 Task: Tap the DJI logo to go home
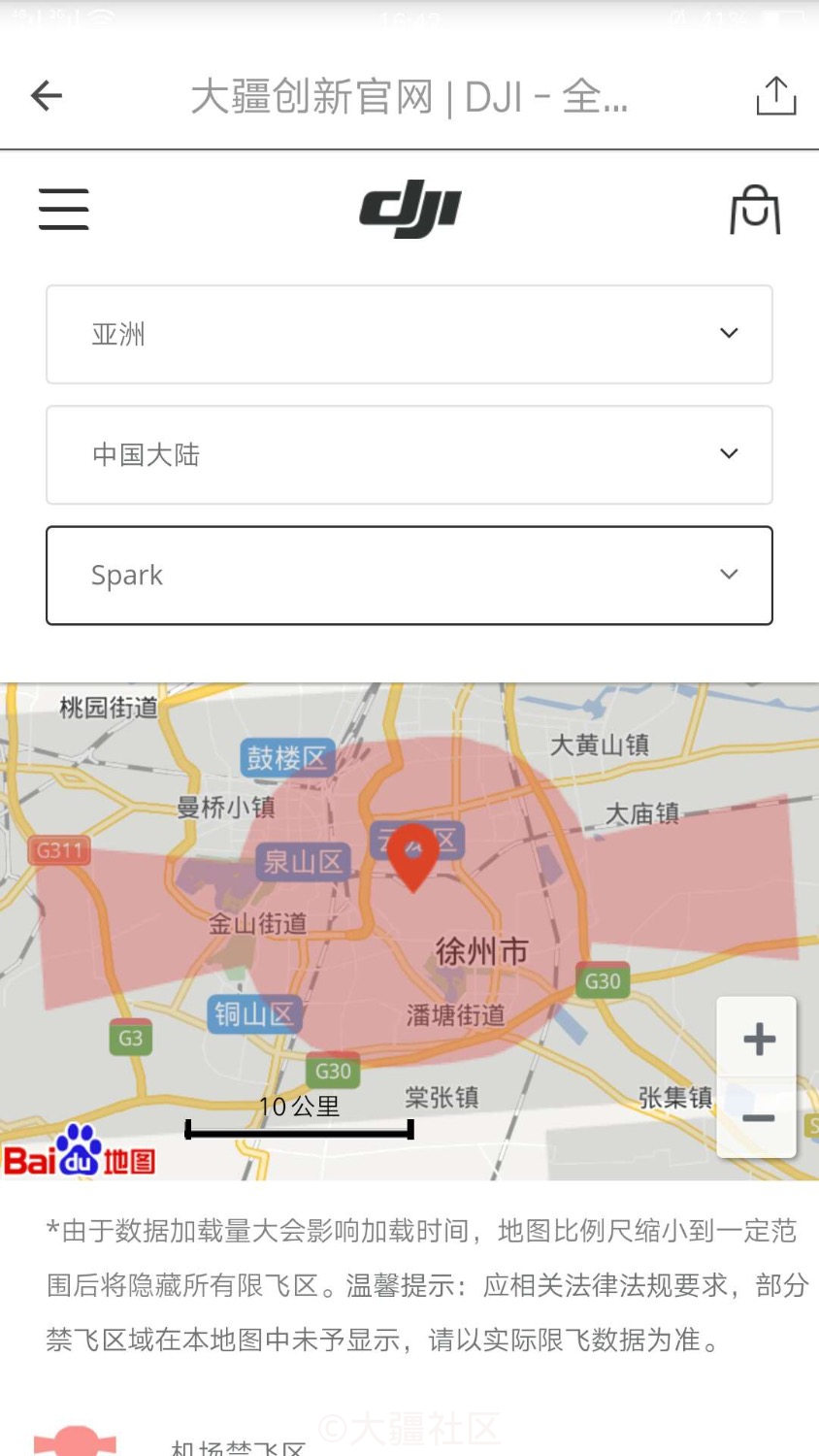coord(410,209)
